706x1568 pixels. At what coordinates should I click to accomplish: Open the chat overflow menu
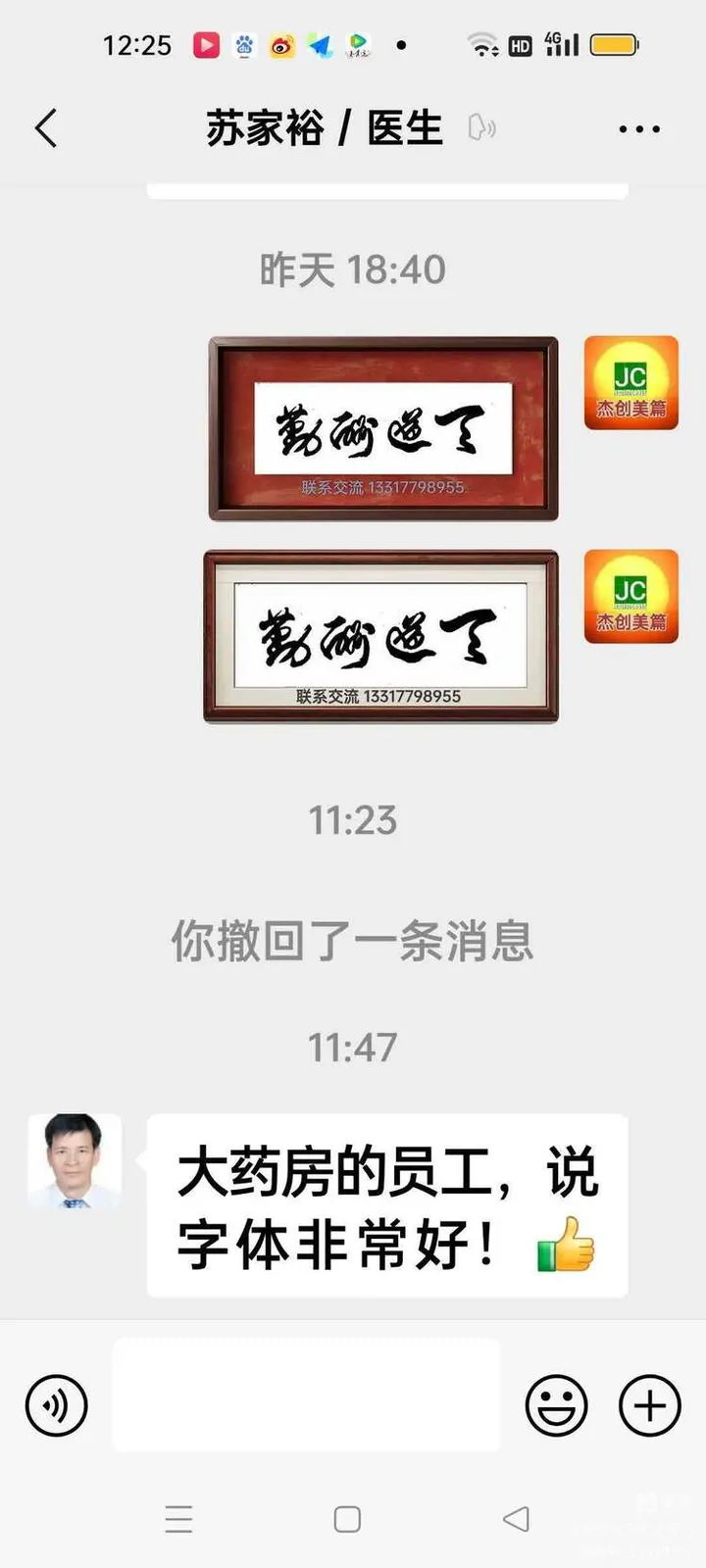coord(639,128)
